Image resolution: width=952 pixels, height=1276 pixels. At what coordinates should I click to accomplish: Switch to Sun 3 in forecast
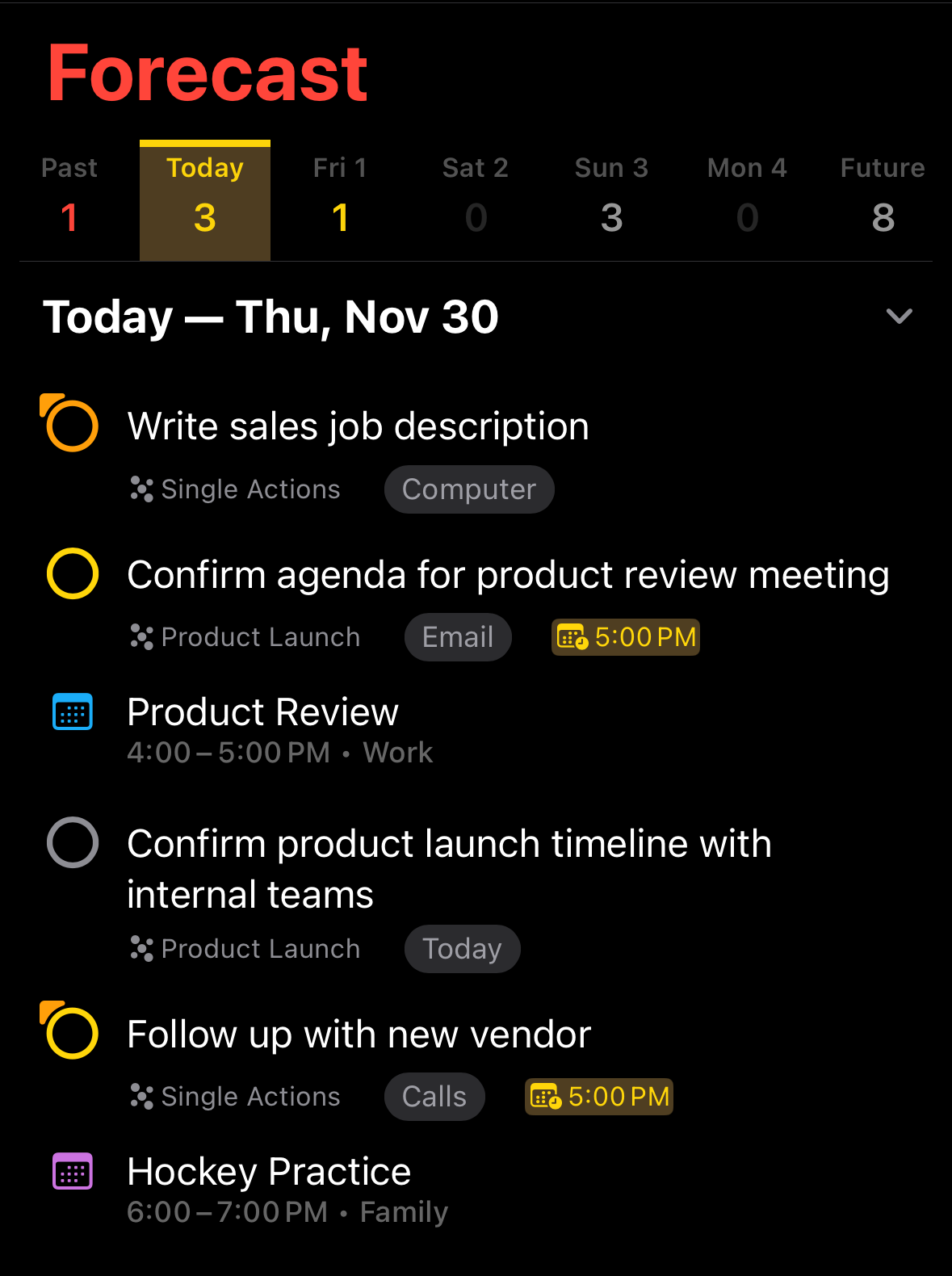click(611, 200)
